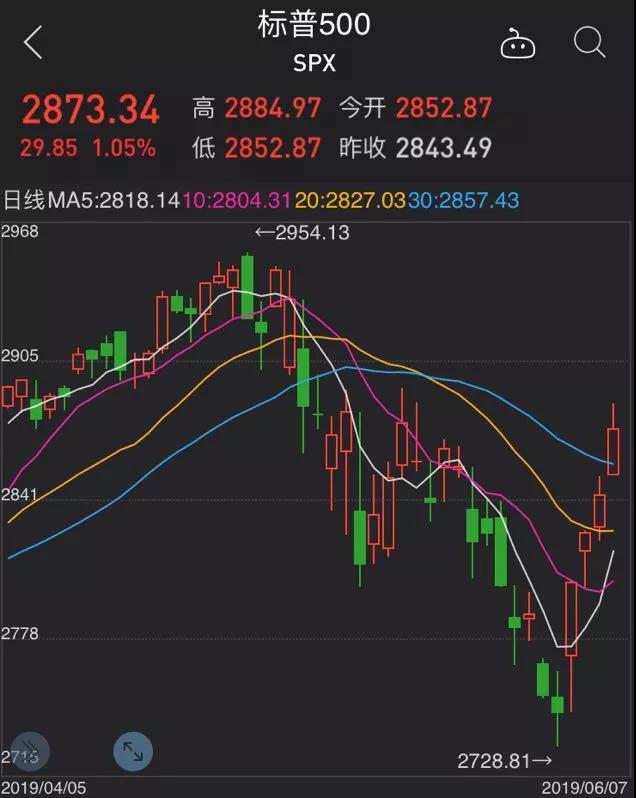
Task: Go back from the 标普500 page
Action: [x=34, y=43]
